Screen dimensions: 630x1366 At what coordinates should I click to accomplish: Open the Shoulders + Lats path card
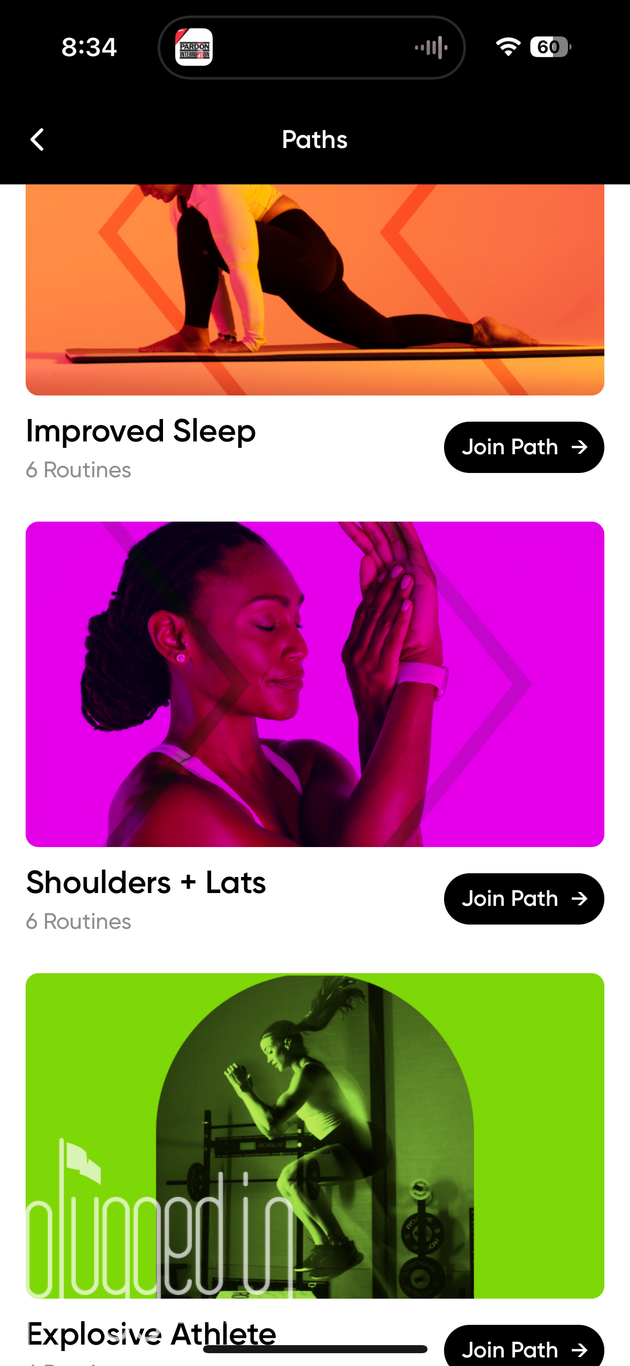(x=314, y=684)
